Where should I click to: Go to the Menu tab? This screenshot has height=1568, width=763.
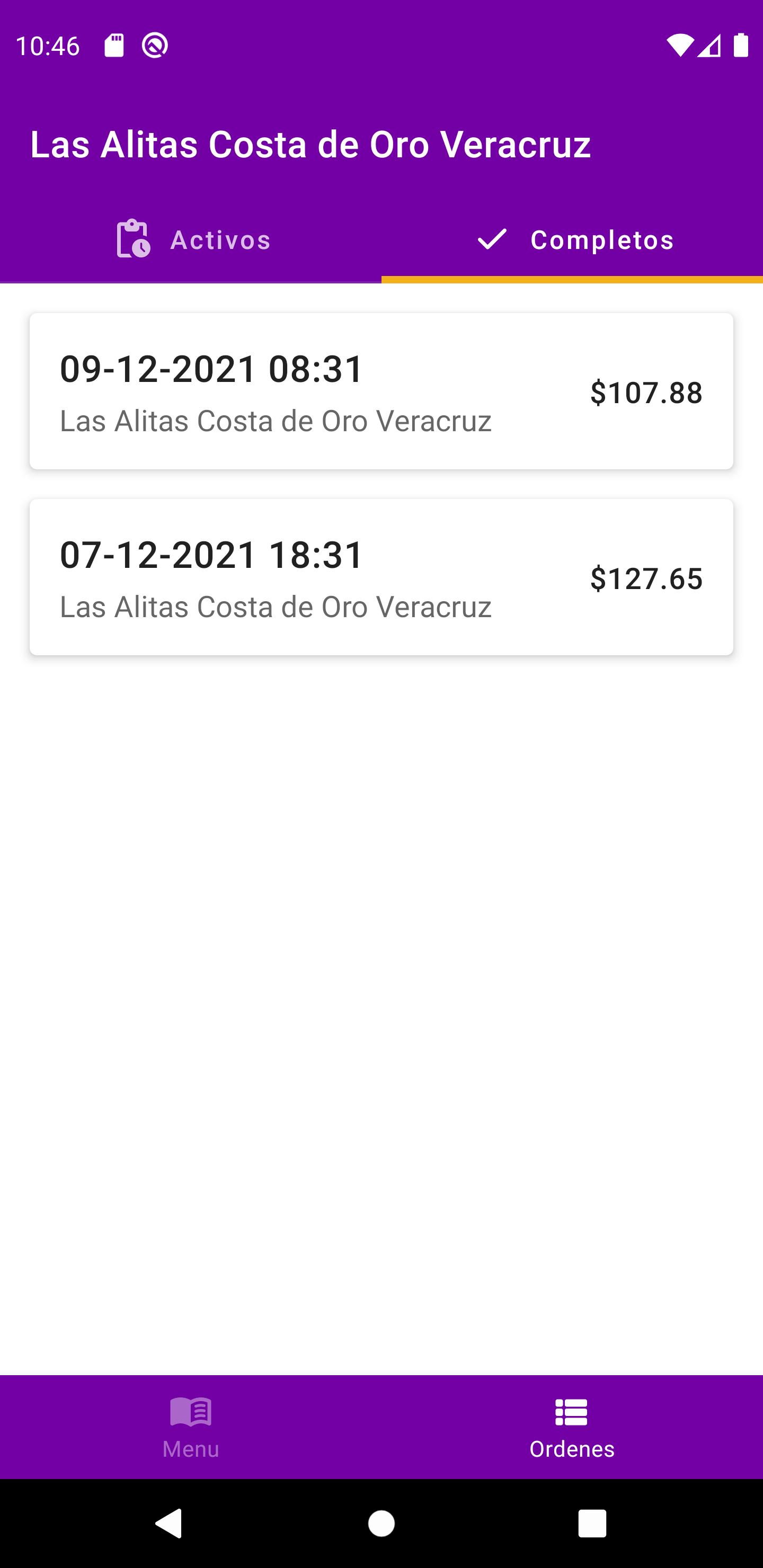click(191, 1428)
